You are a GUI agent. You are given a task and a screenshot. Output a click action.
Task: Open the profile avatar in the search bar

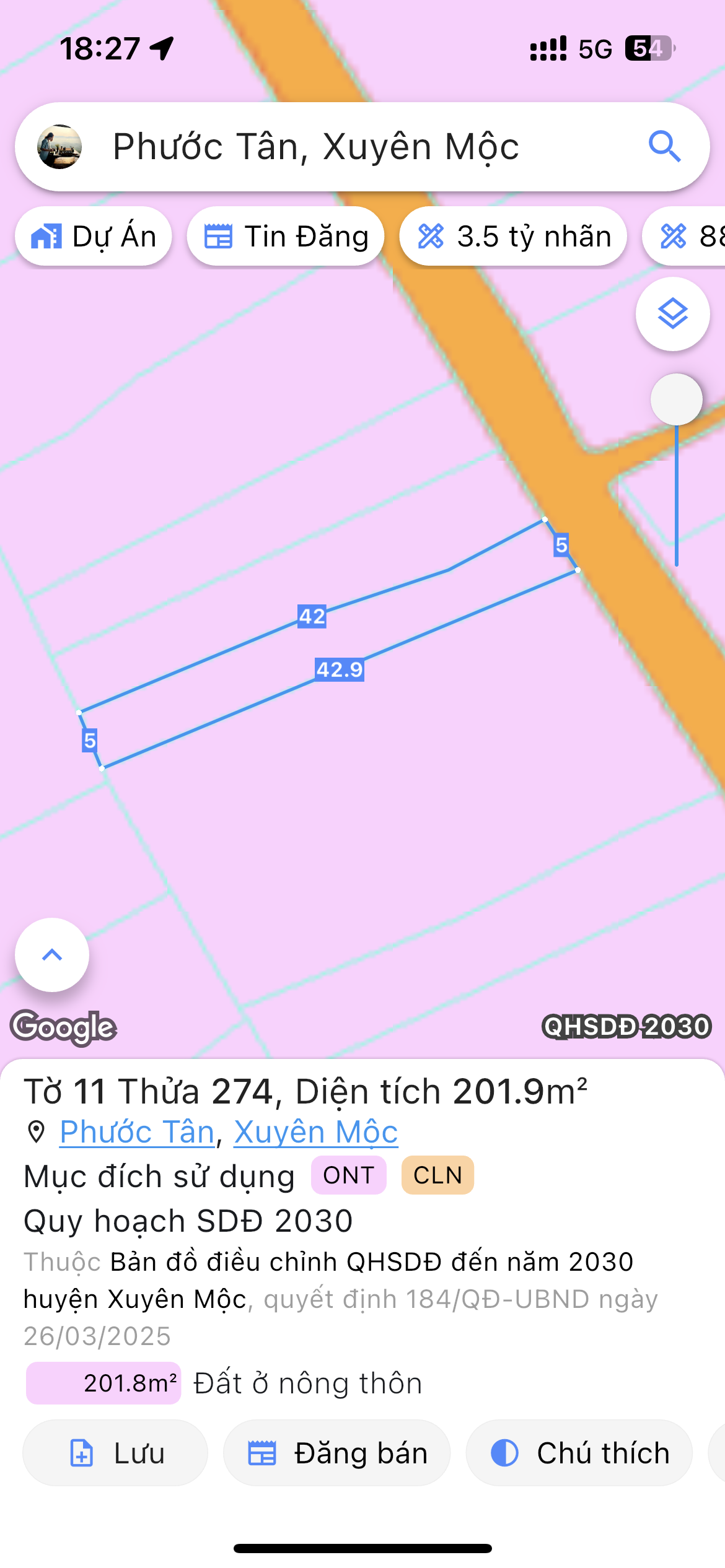59,147
